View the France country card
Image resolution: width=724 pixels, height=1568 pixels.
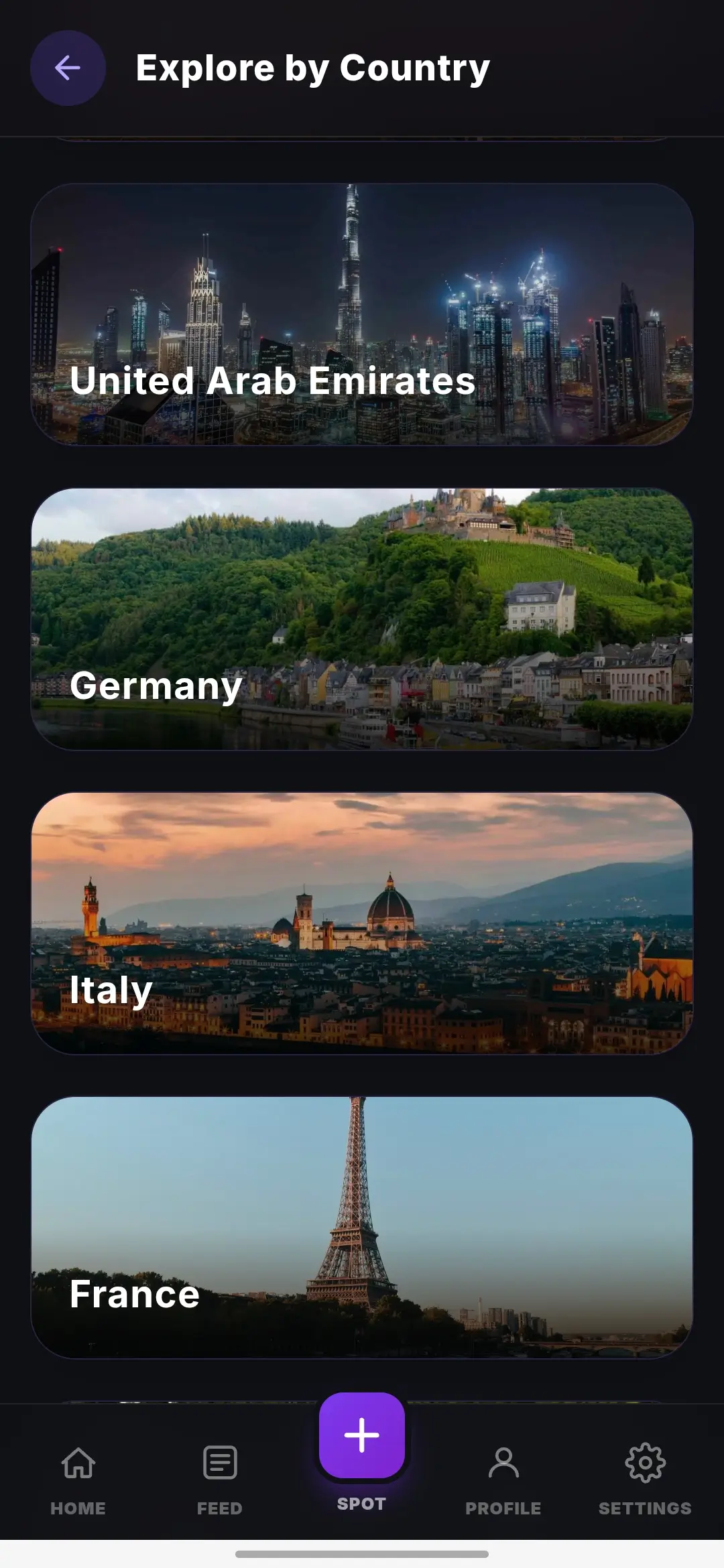pyautogui.click(x=362, y=1227)
